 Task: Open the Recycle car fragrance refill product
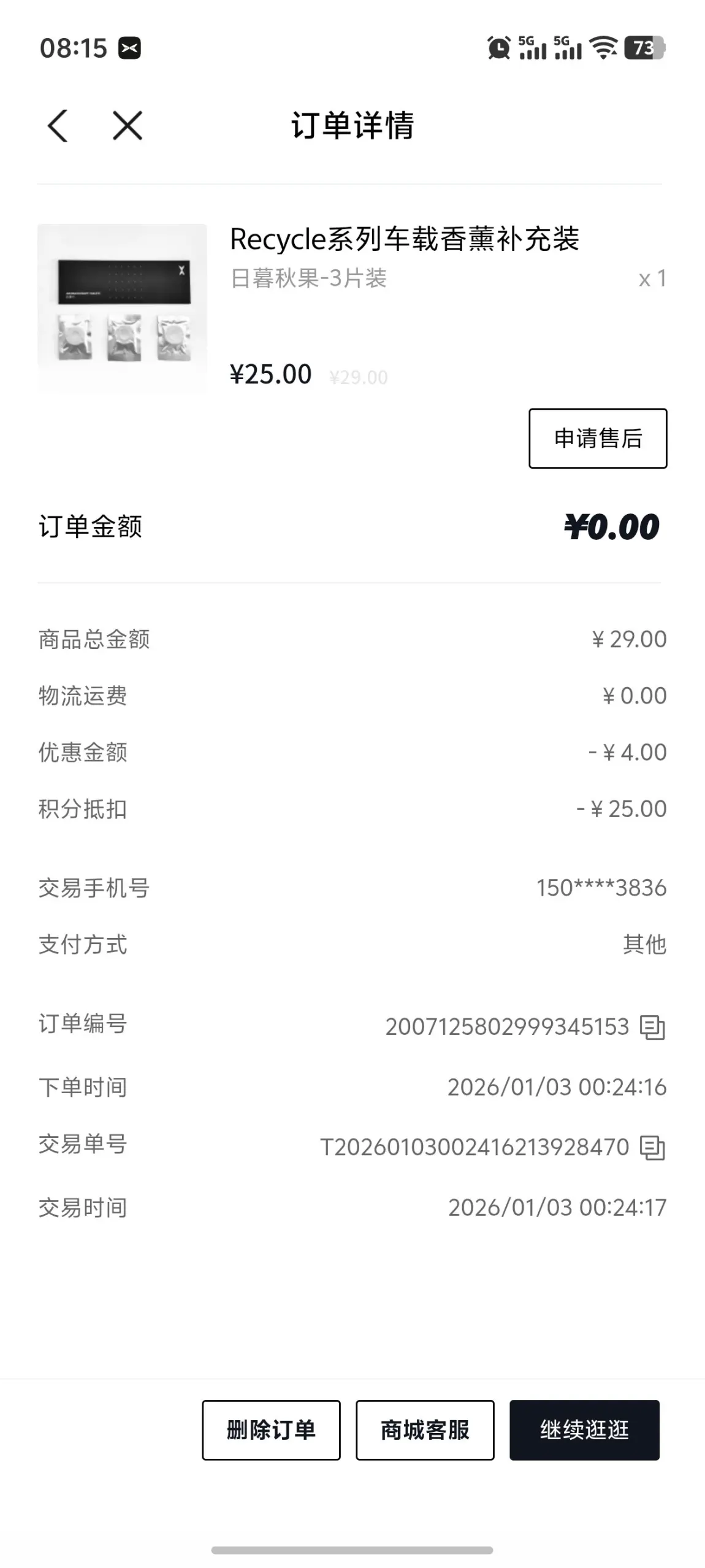pos(403,239)
